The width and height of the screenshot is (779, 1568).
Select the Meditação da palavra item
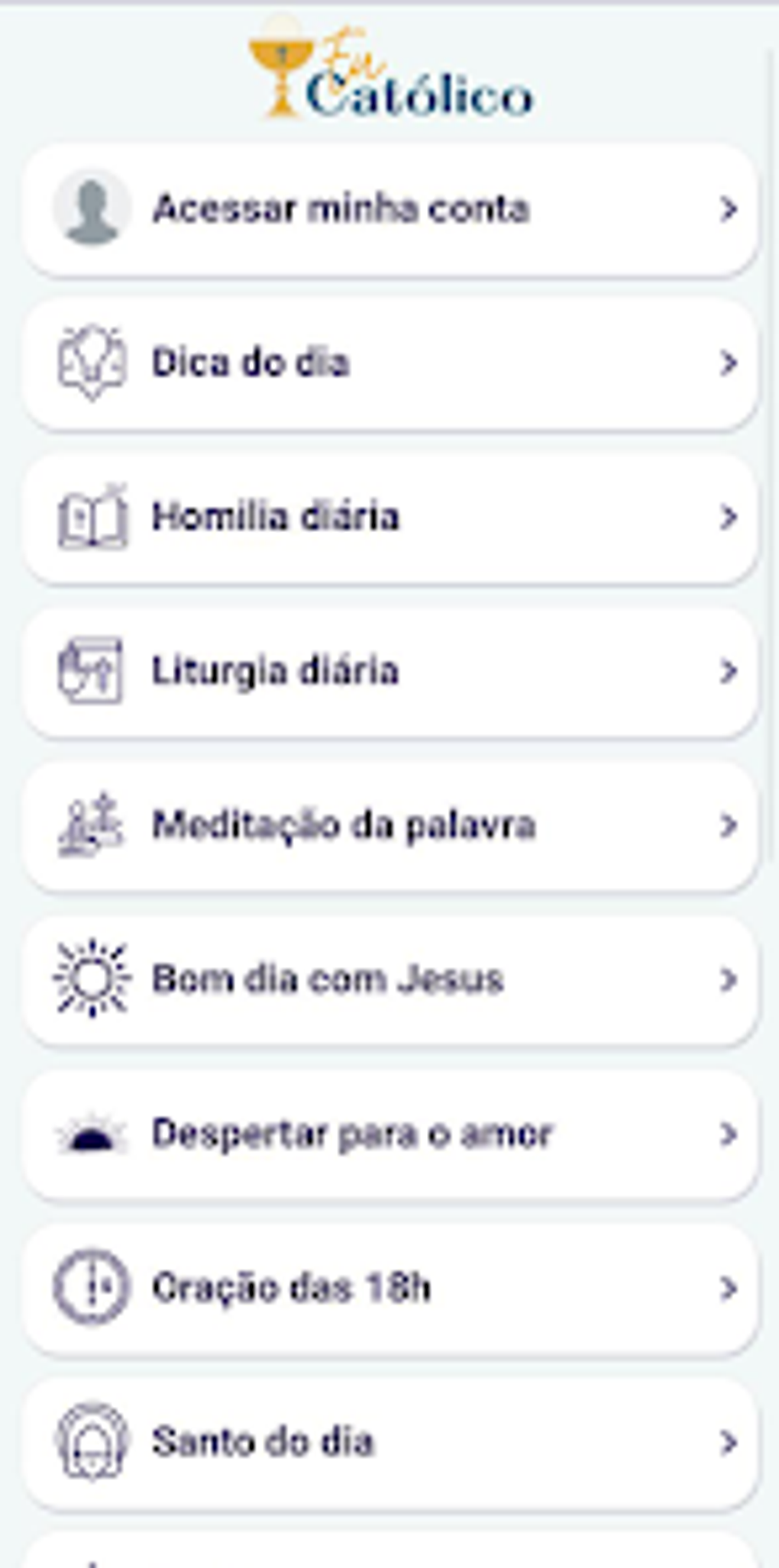tap(389, 826)
